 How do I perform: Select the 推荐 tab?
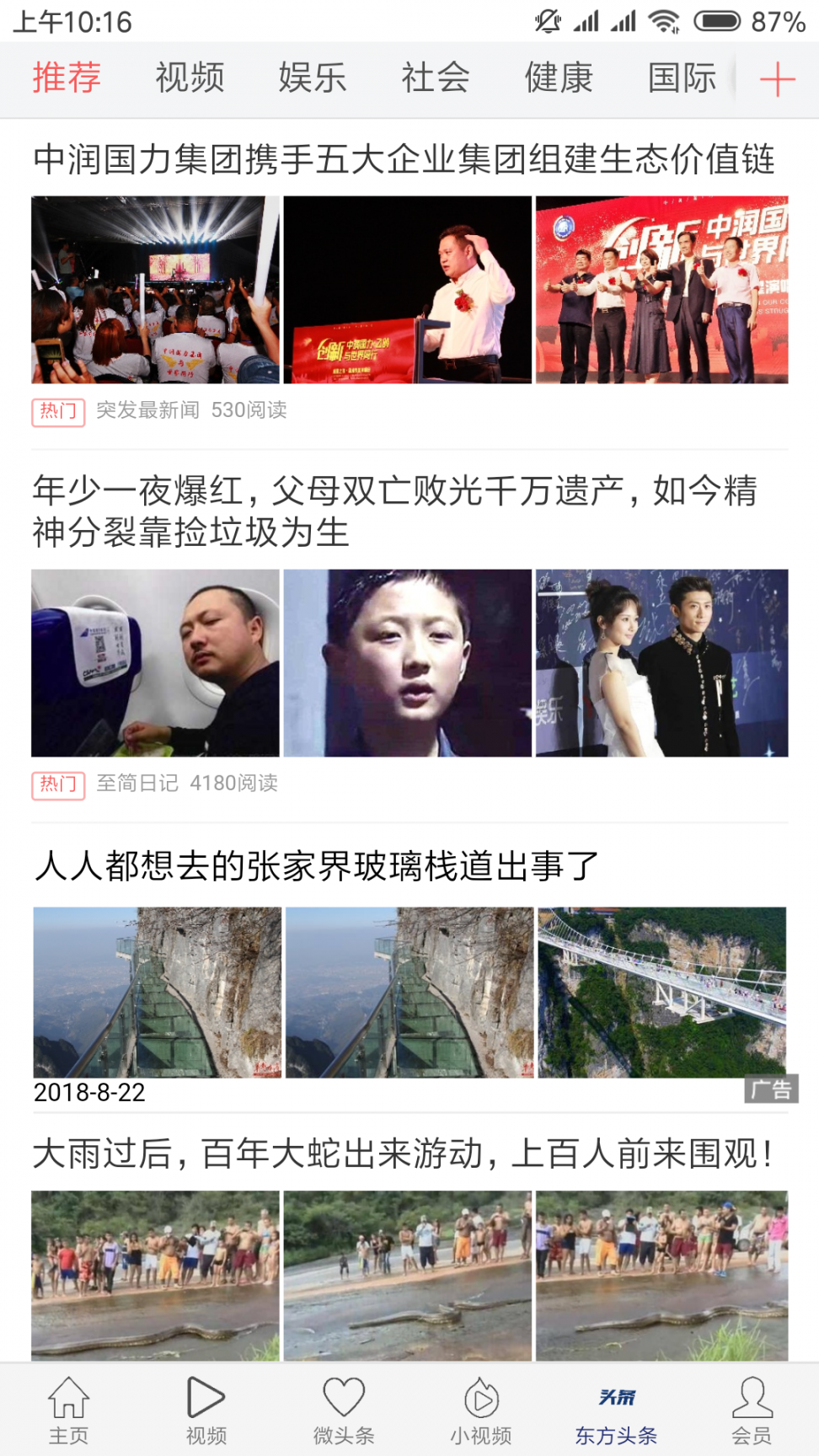67,78
